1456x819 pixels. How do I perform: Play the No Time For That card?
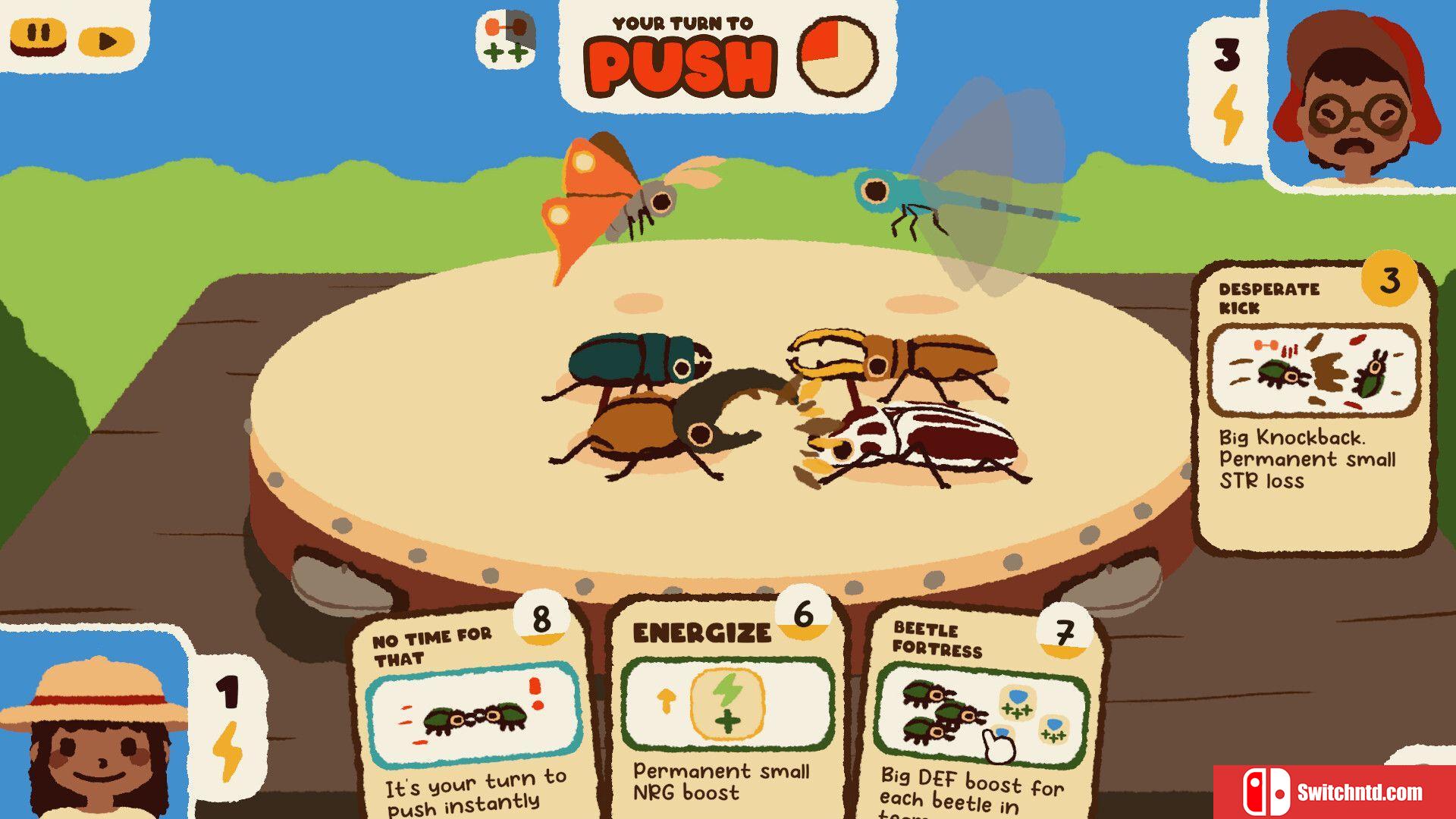(x=472, y=713)
